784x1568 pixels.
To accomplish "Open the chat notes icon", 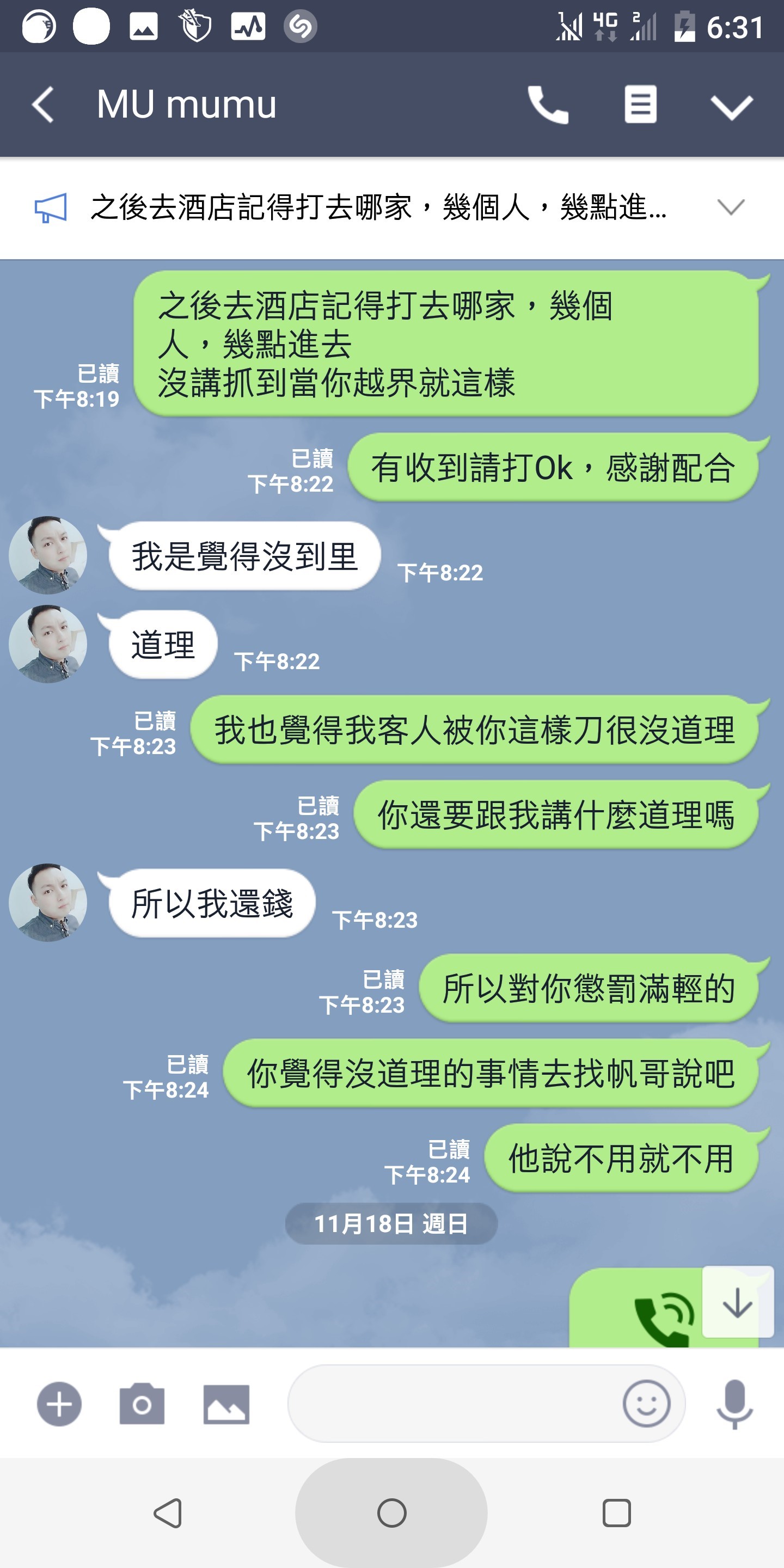I will coord(640,105).
